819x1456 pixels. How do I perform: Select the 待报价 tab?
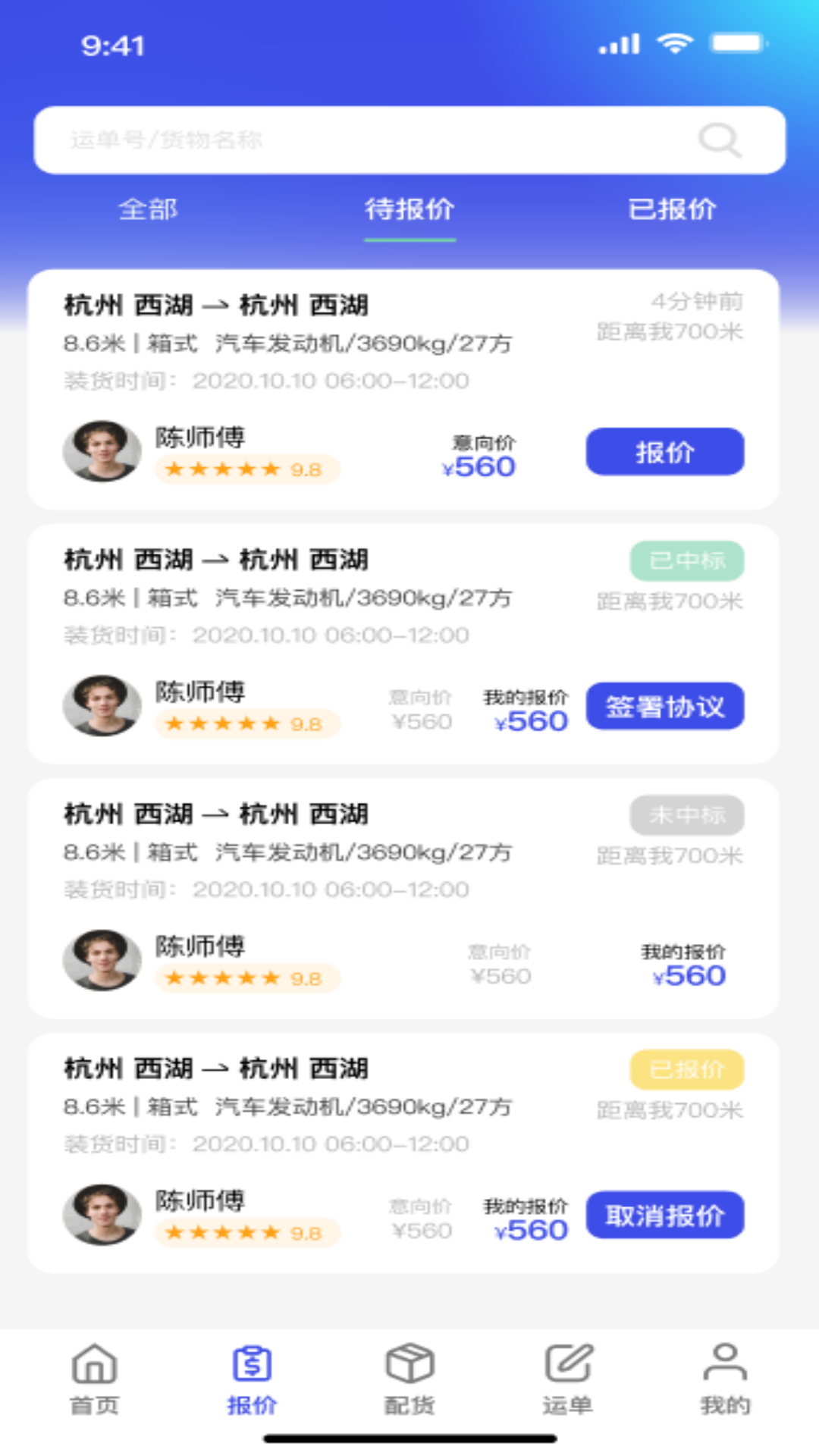pos(409,211)
